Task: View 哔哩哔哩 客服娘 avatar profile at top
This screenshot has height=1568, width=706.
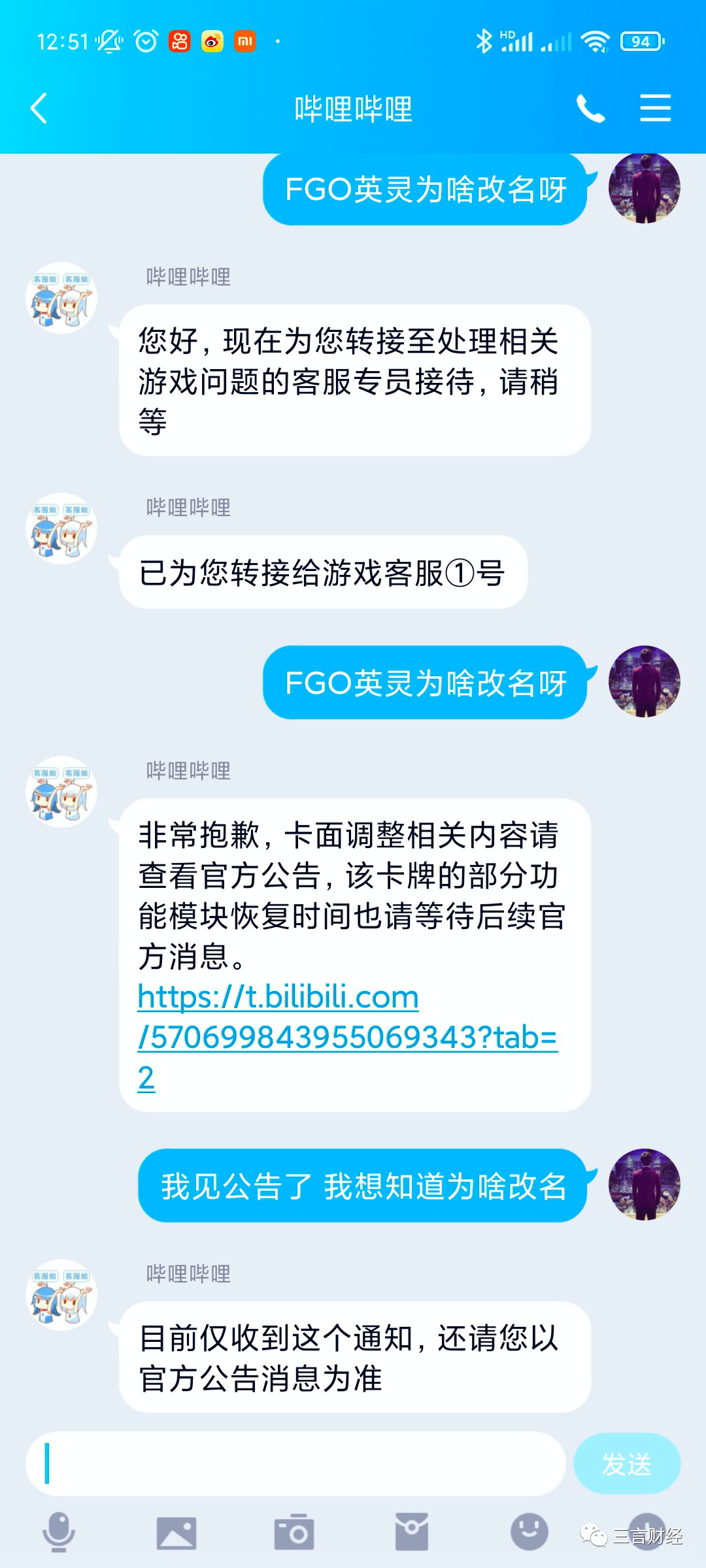Action: pyautogui.click(x=61, y=298)
